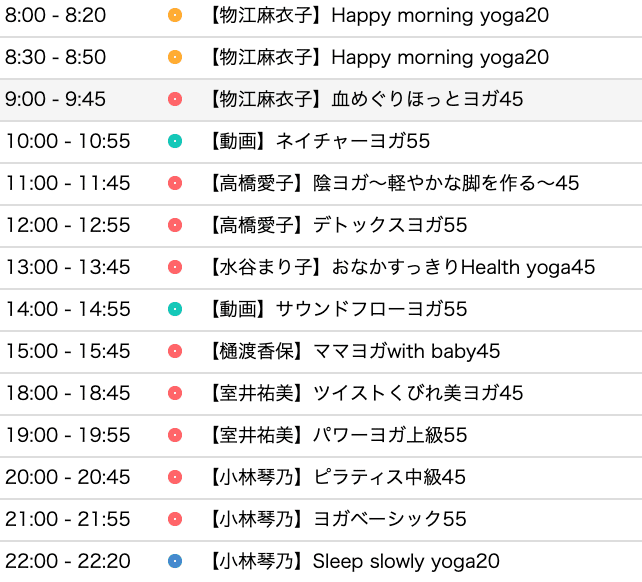Open the 8:00 Happy morning yoga20 class
This screenshot has height=582, width=642.
380,16
